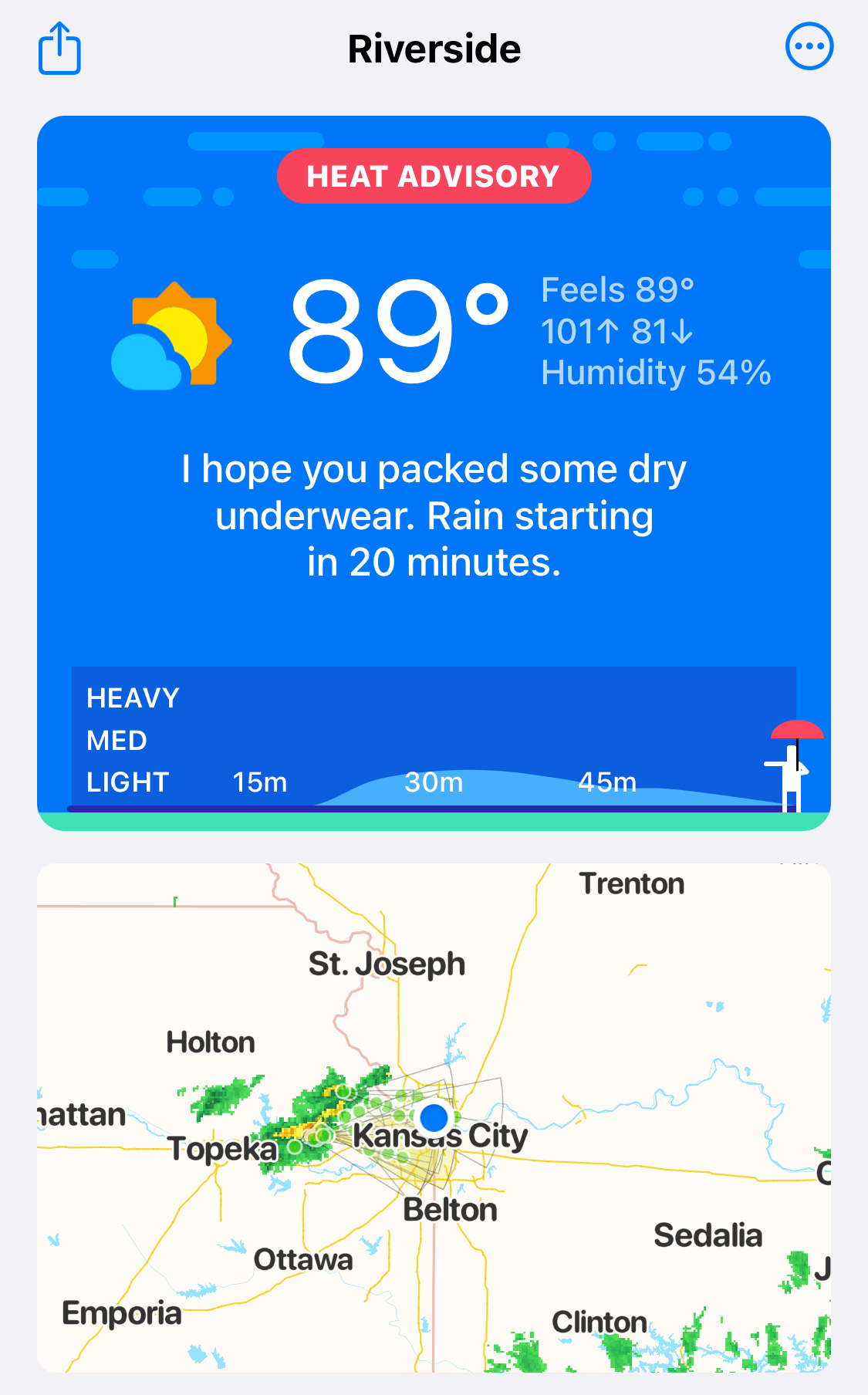Tap the HEAT ADVISORY badge
Image resolution: width=868 pixels, height=1395 pixels.
click(434, 176)
